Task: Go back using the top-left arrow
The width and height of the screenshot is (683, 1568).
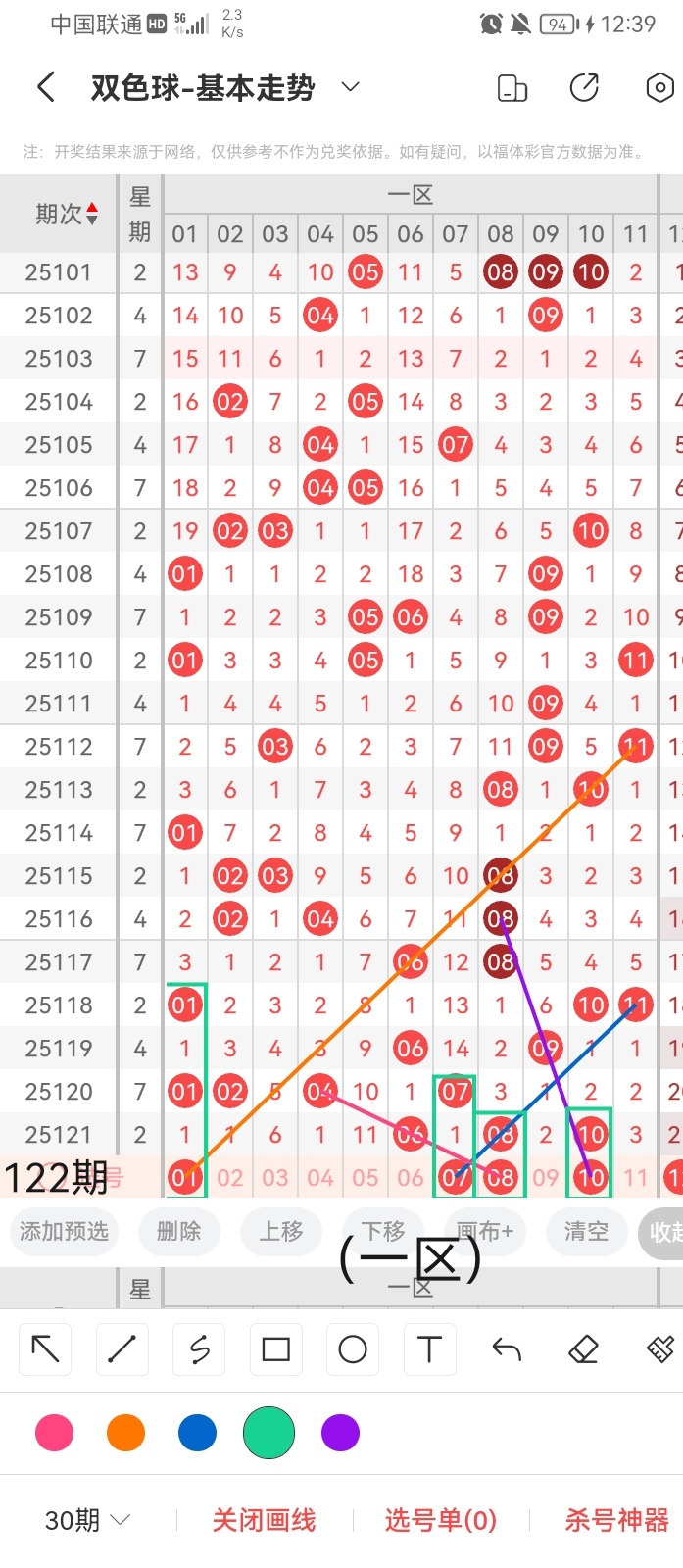Action: [x=46, y=88]
